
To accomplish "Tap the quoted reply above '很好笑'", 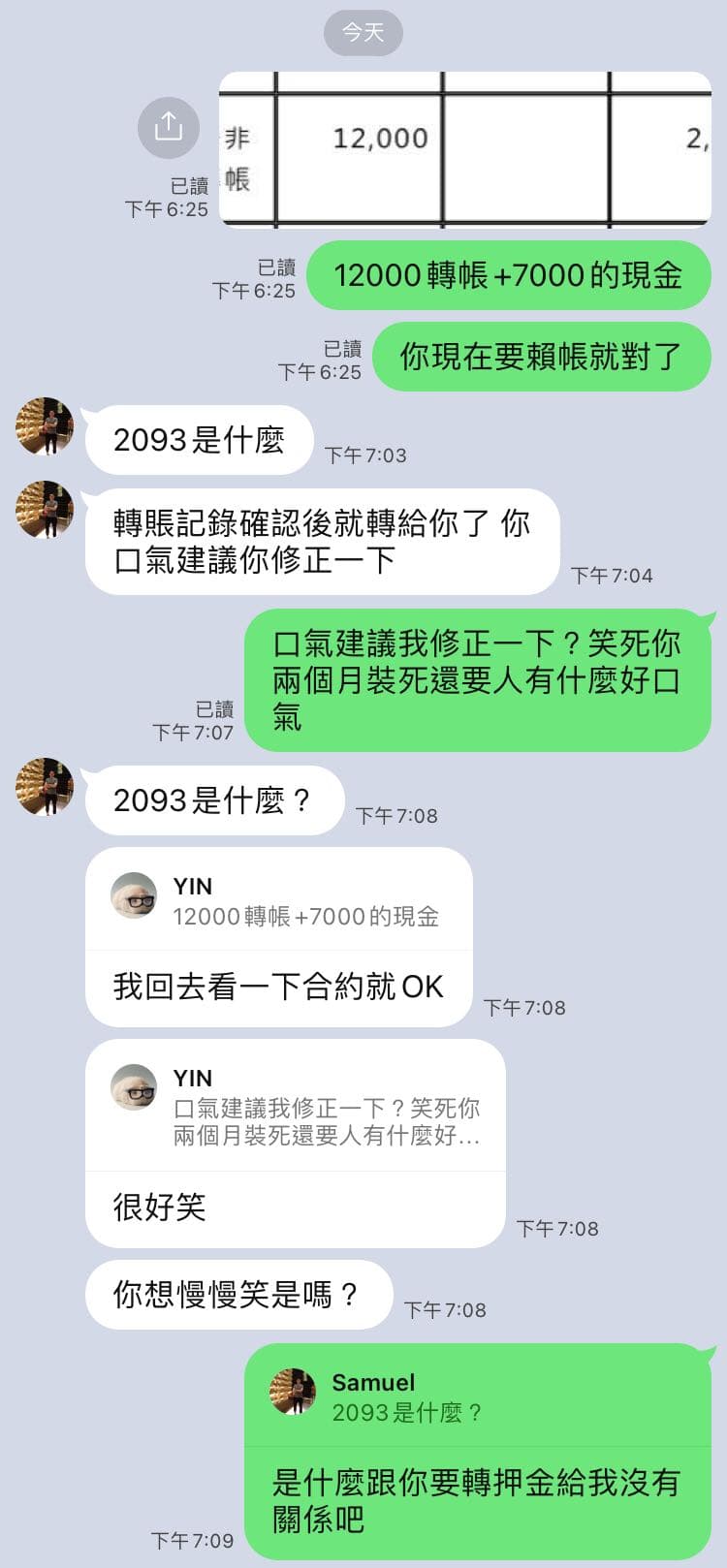I will (x=296, y=1107).
